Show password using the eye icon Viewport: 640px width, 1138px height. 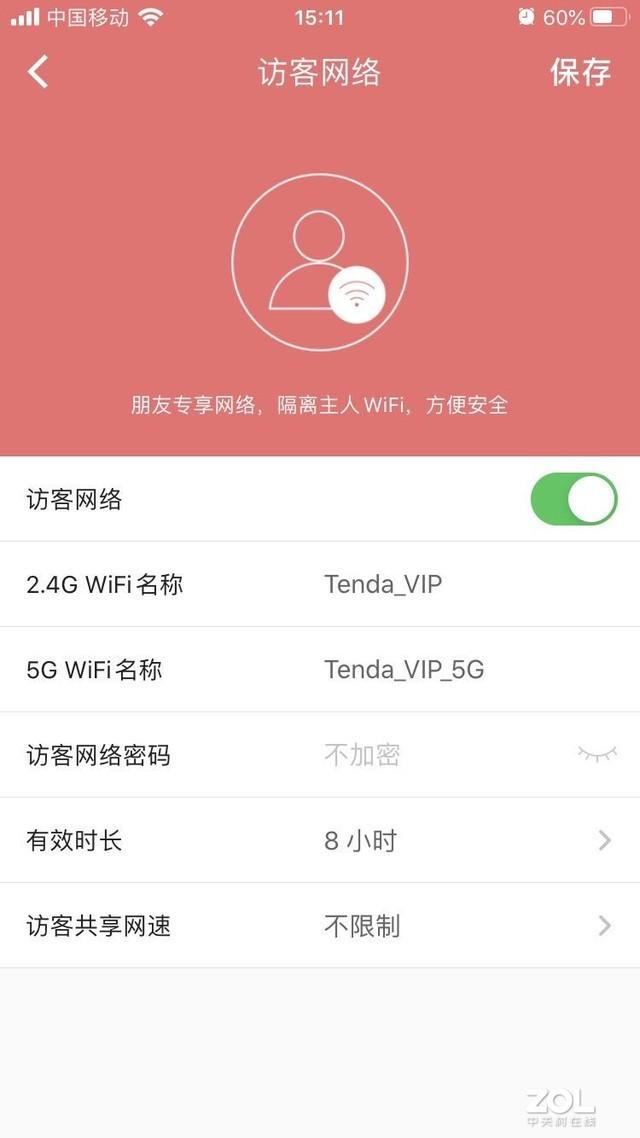click(x=597, y=754)
